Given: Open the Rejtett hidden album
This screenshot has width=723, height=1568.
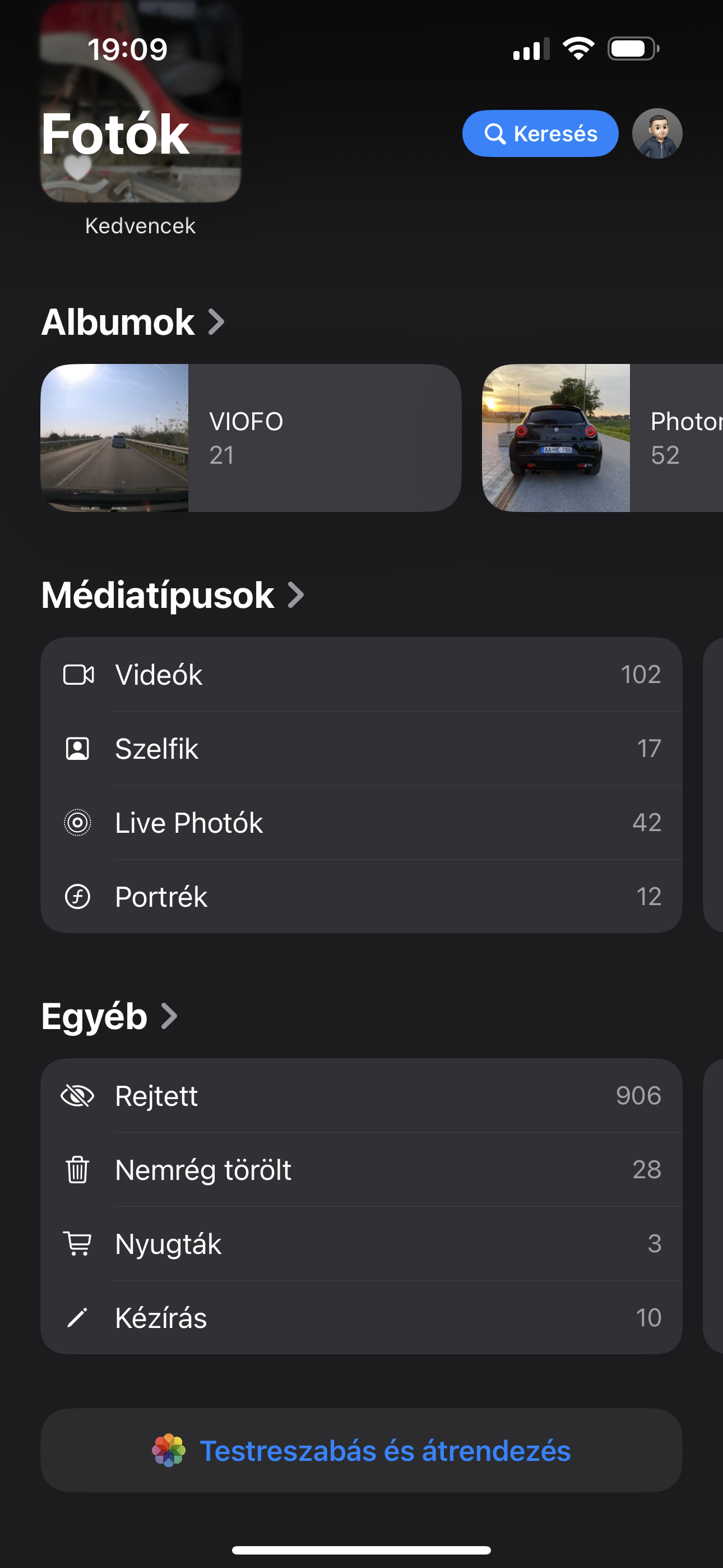Looking at the screenshot, I should coord(361,1096).
